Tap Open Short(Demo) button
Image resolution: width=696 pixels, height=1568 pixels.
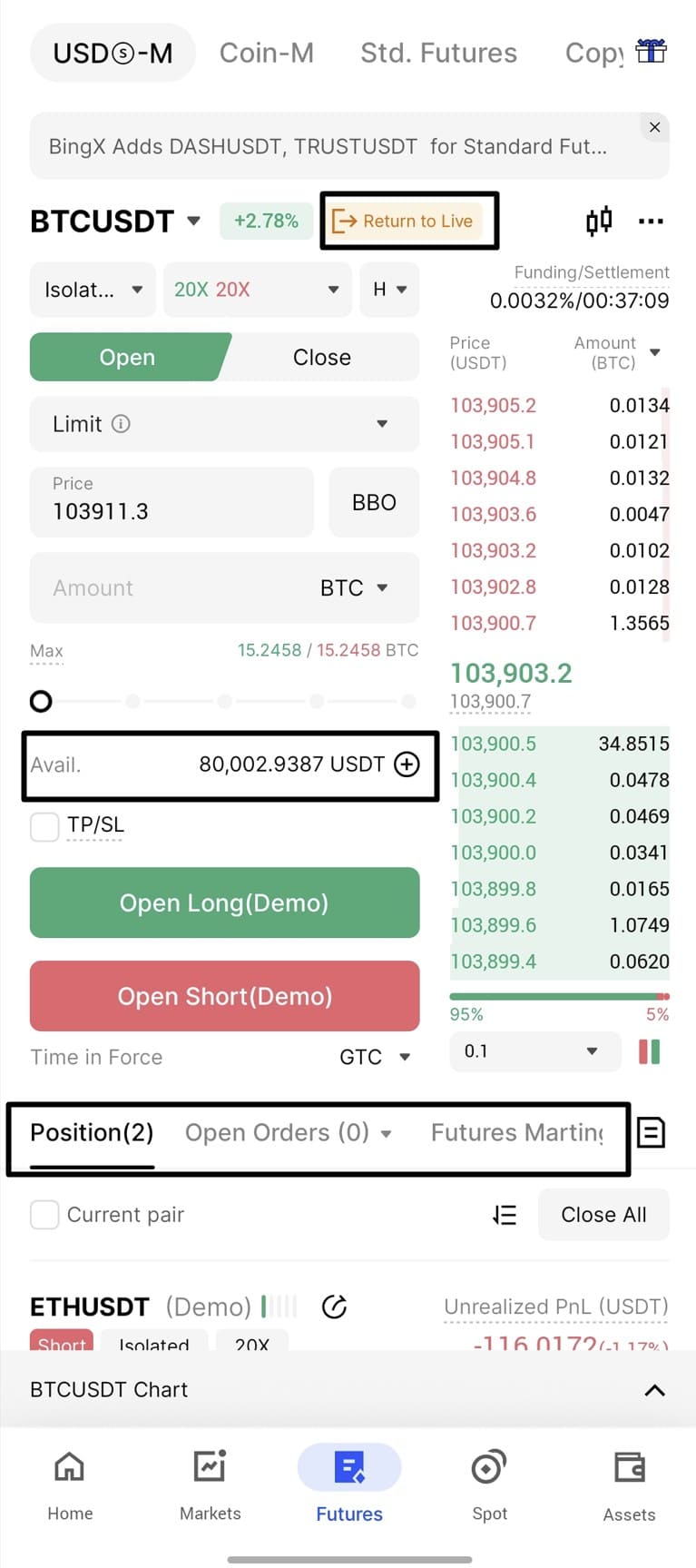[224, 996]
